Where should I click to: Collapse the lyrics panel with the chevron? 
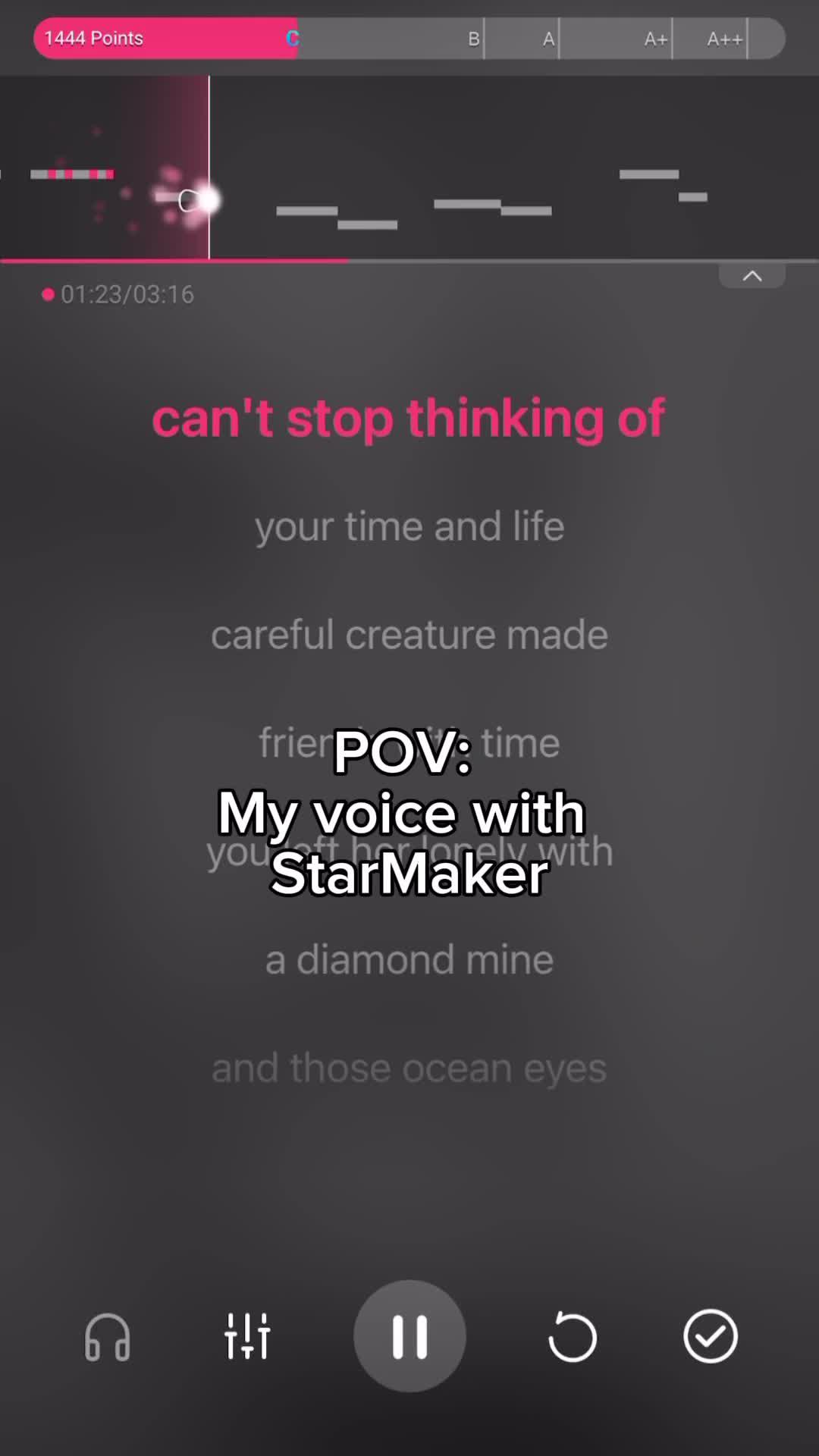pyautogui.click(x=752, y=276)
